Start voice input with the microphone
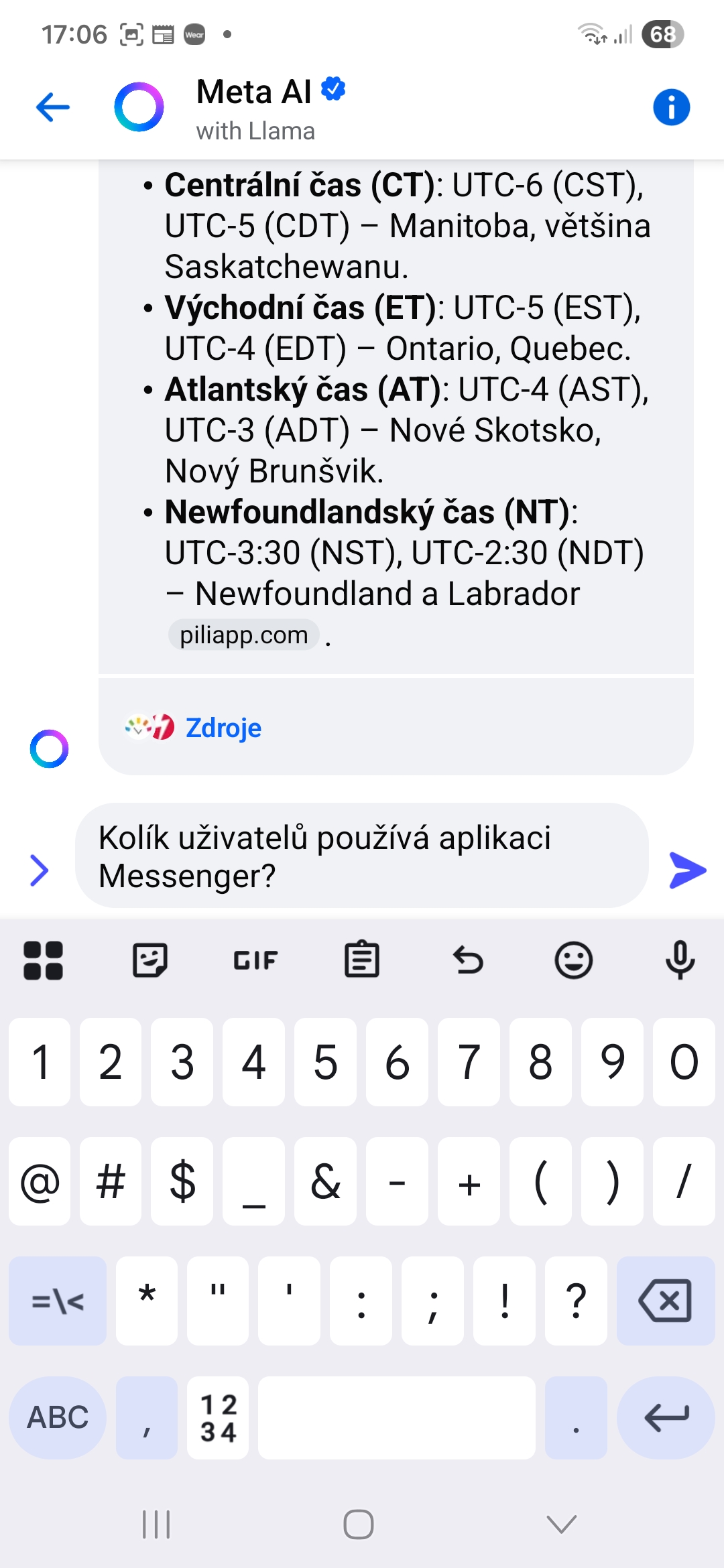The height and width of the screenshot is (1568, 724). click(x=680, y=960)
